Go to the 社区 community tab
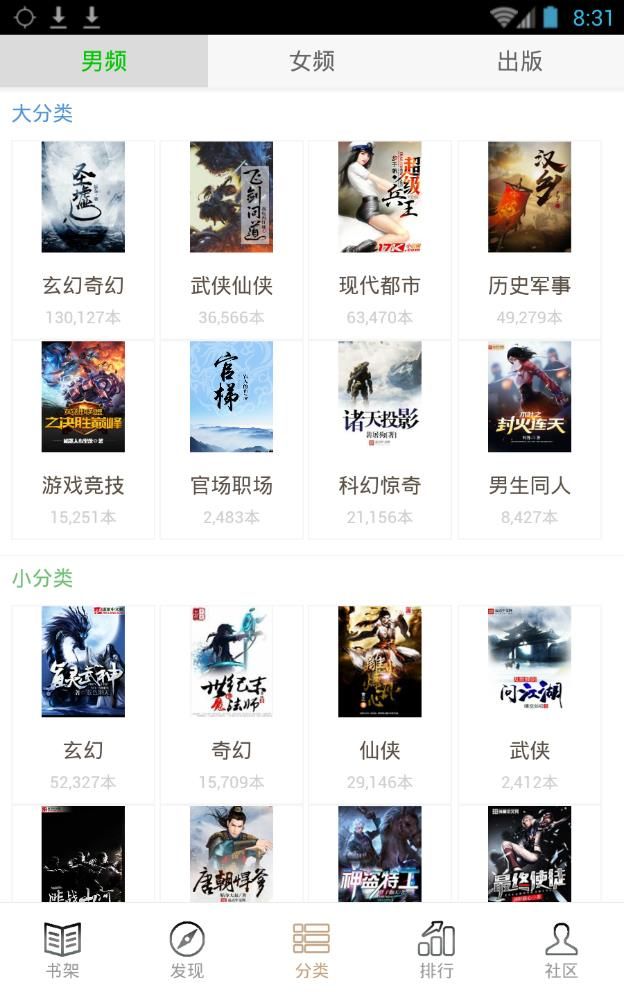 pyautogui.click(x=561, y=951)
